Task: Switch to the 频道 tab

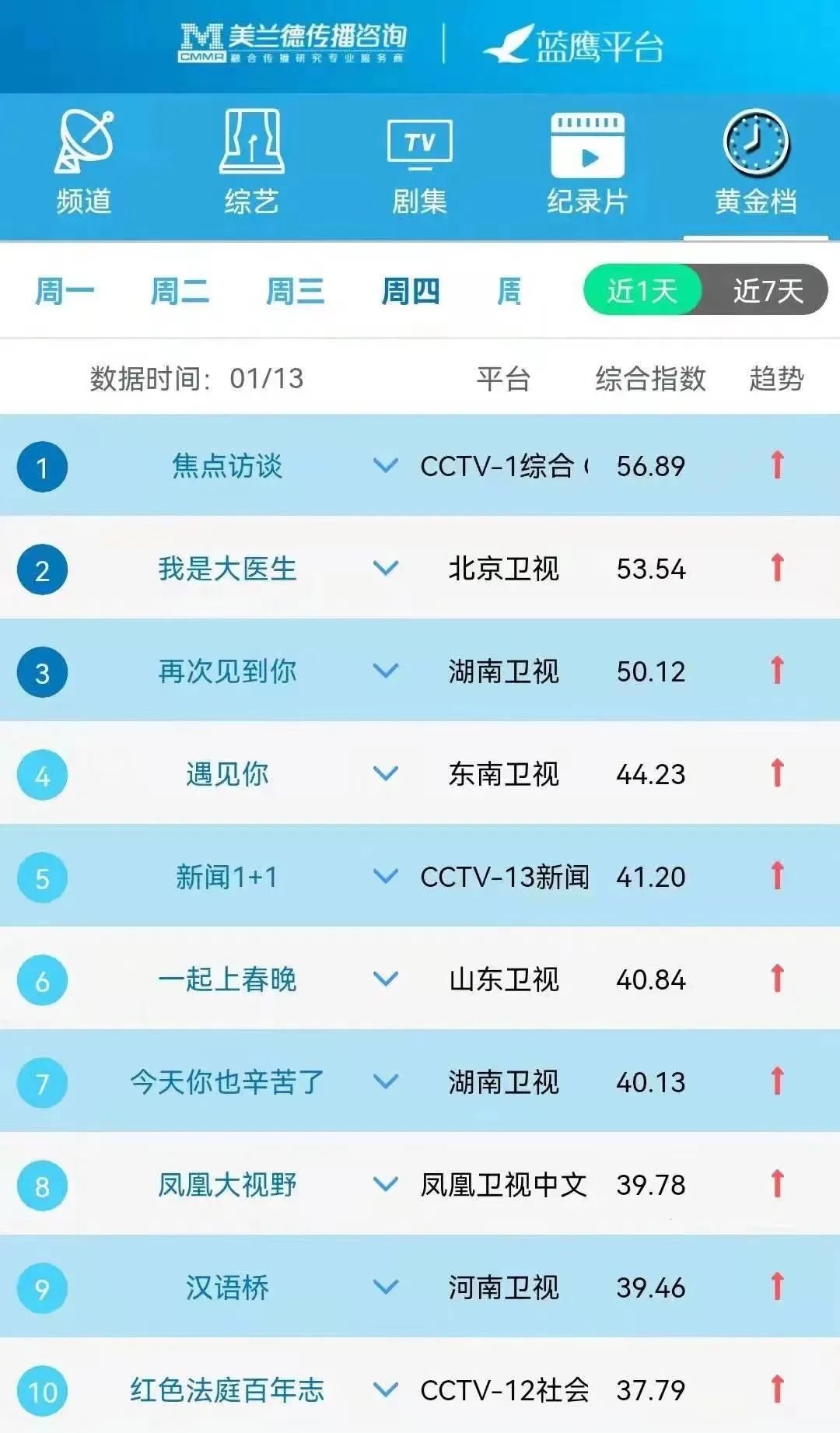Action: pyautogui.click(x=84, y=163)
